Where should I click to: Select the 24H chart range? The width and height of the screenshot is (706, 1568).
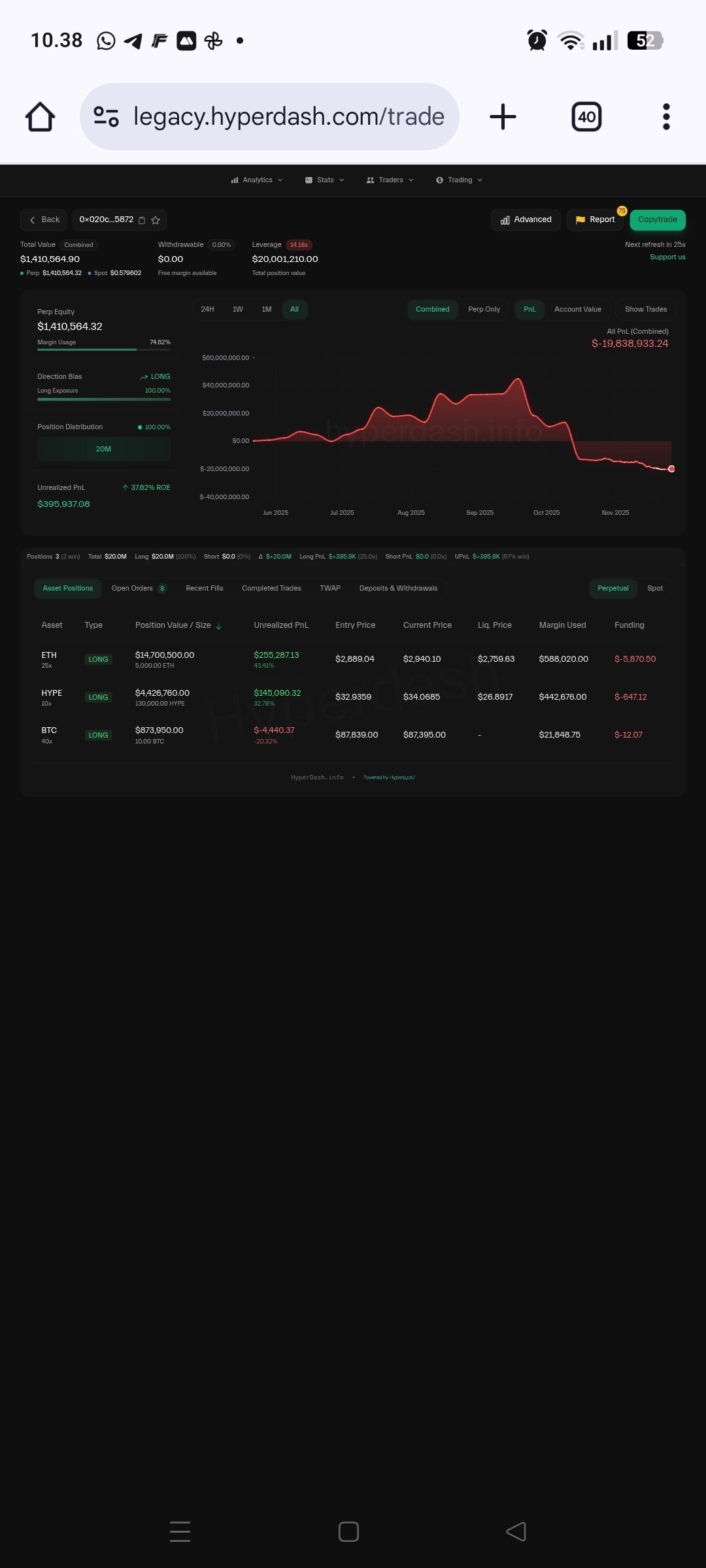click(x=207, y=310)
